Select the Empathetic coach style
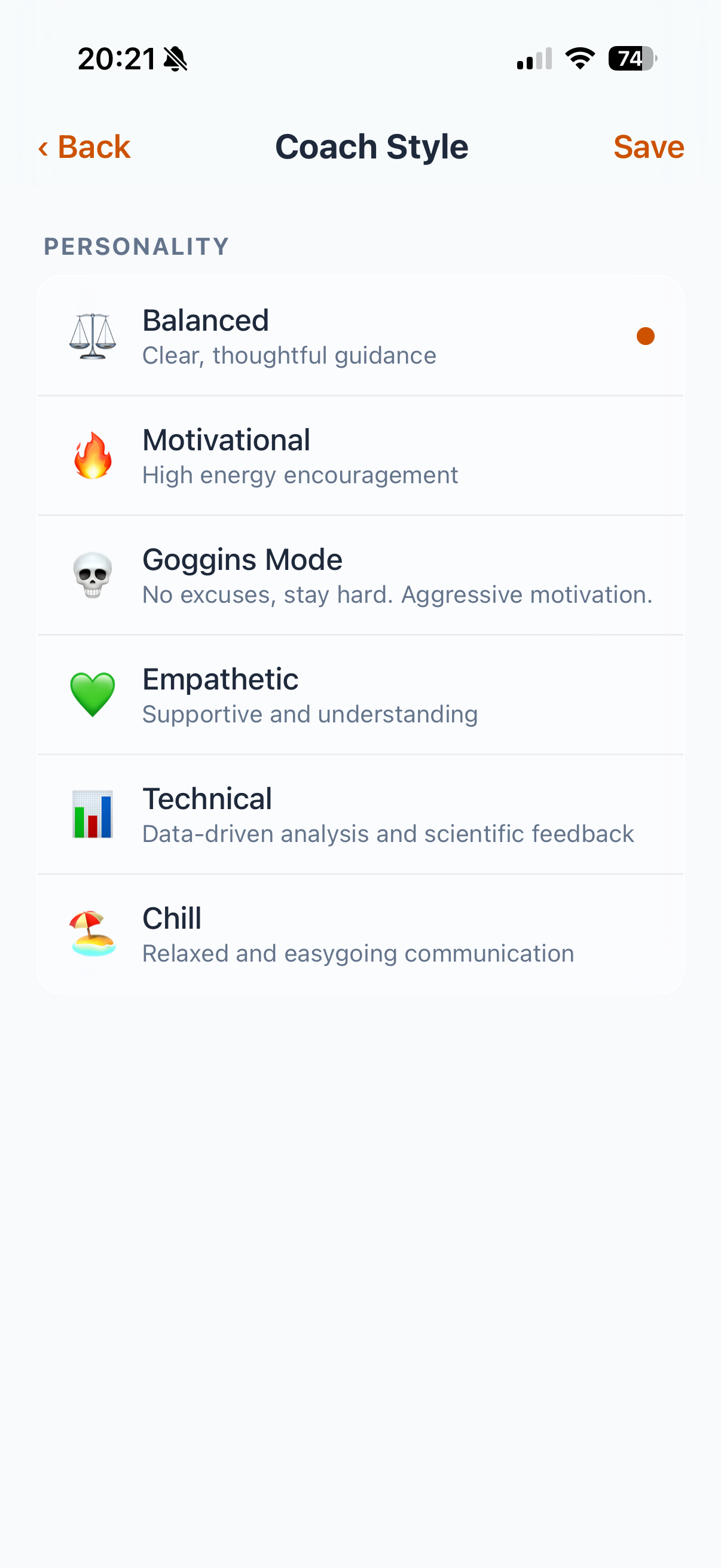721x1568 pixels. pos(360,694)
